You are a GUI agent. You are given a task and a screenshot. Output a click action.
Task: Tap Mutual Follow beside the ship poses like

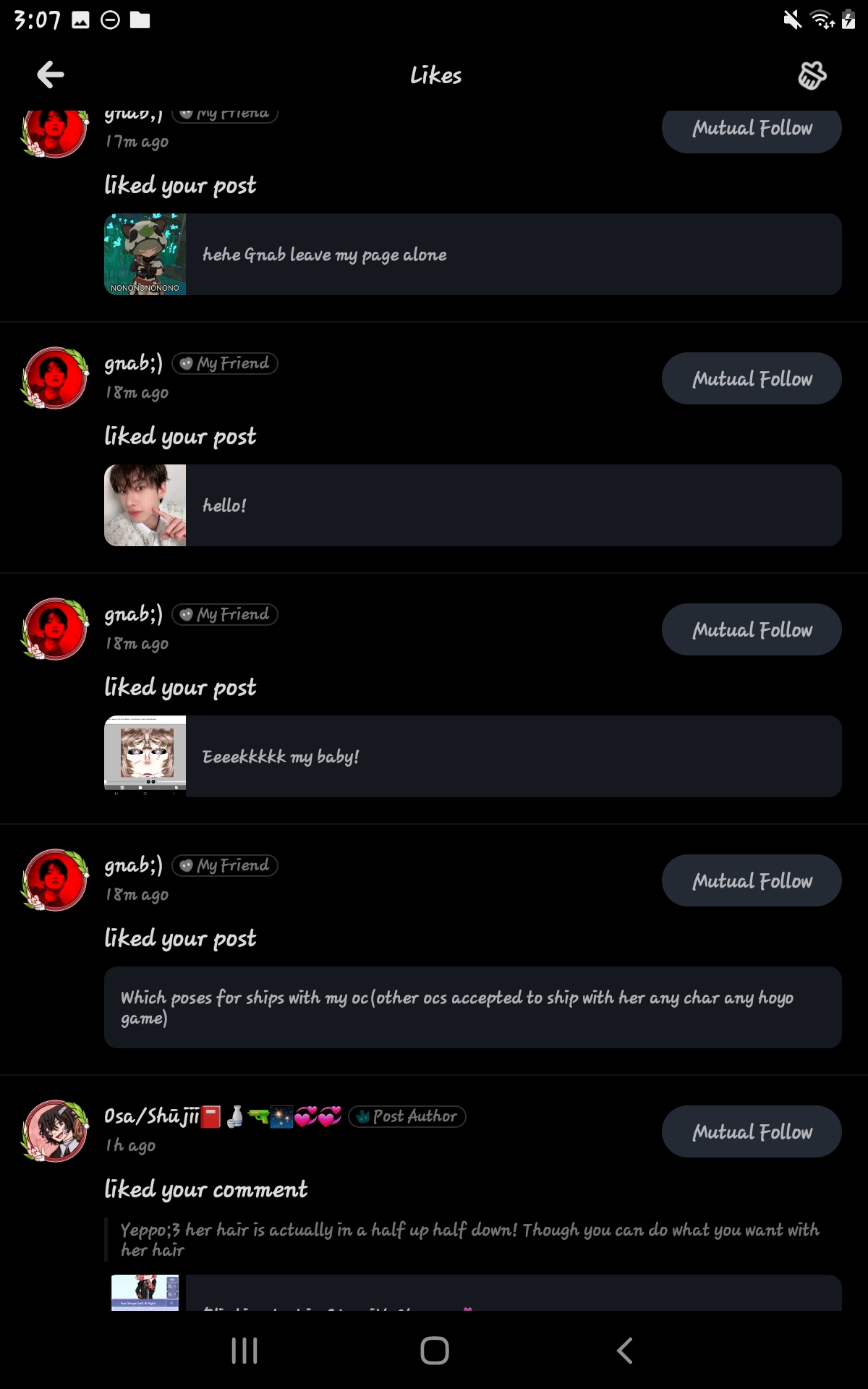click(752, 881)
